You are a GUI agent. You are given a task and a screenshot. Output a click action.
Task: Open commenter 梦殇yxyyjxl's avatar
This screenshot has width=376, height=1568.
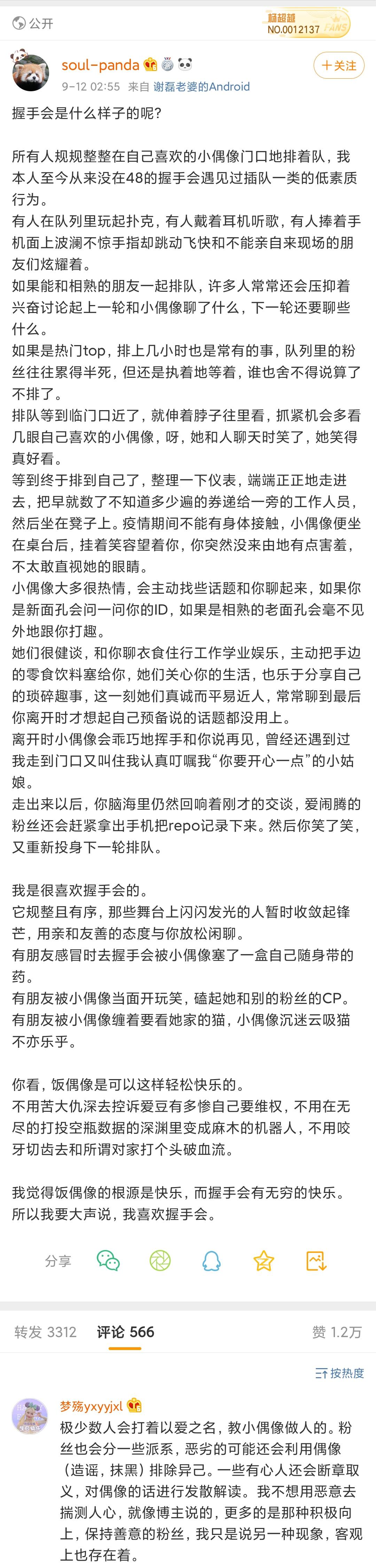30,1416
